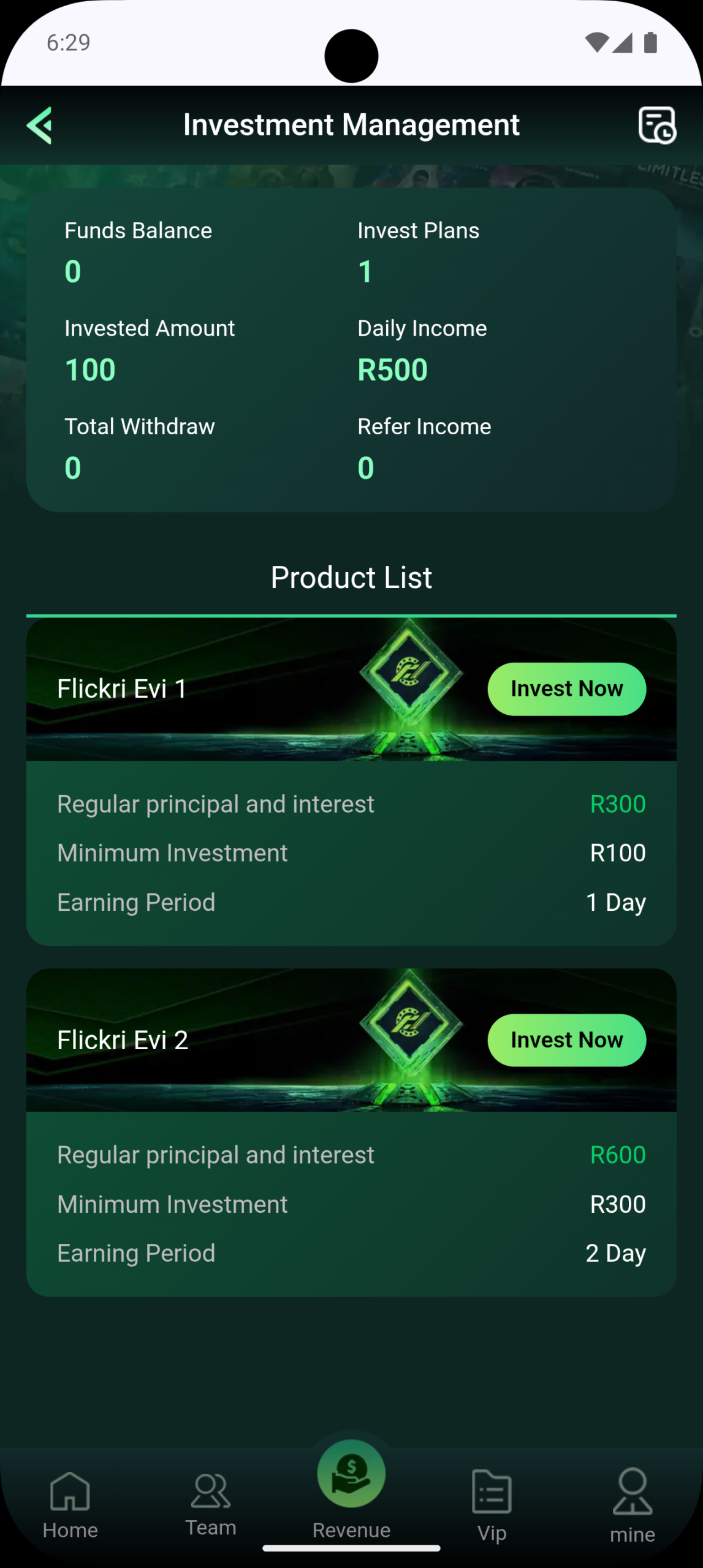Screen dimensions: 703x1568
Task: Go back using the green arrow
Action: pos(40,126)
